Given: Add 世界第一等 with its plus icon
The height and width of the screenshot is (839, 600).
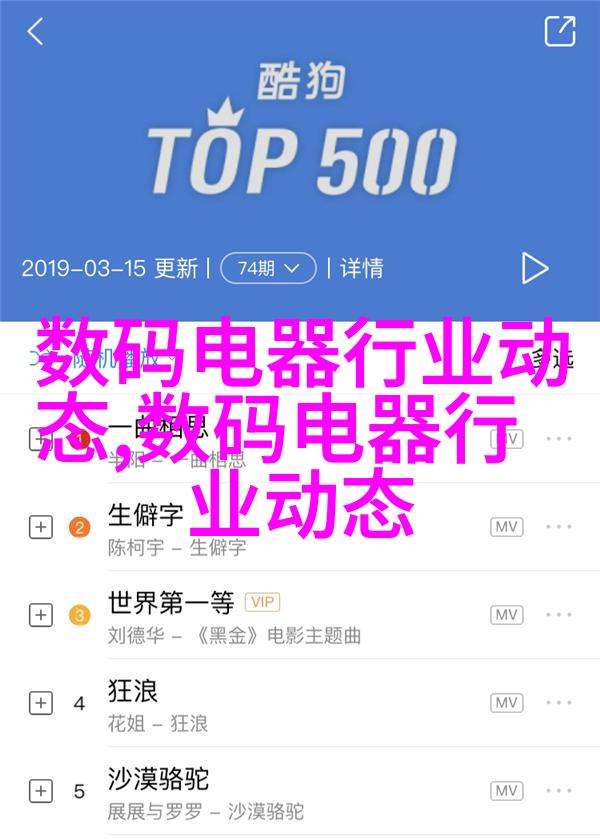Looking at the screenshot, I should (x=40, y=615).
